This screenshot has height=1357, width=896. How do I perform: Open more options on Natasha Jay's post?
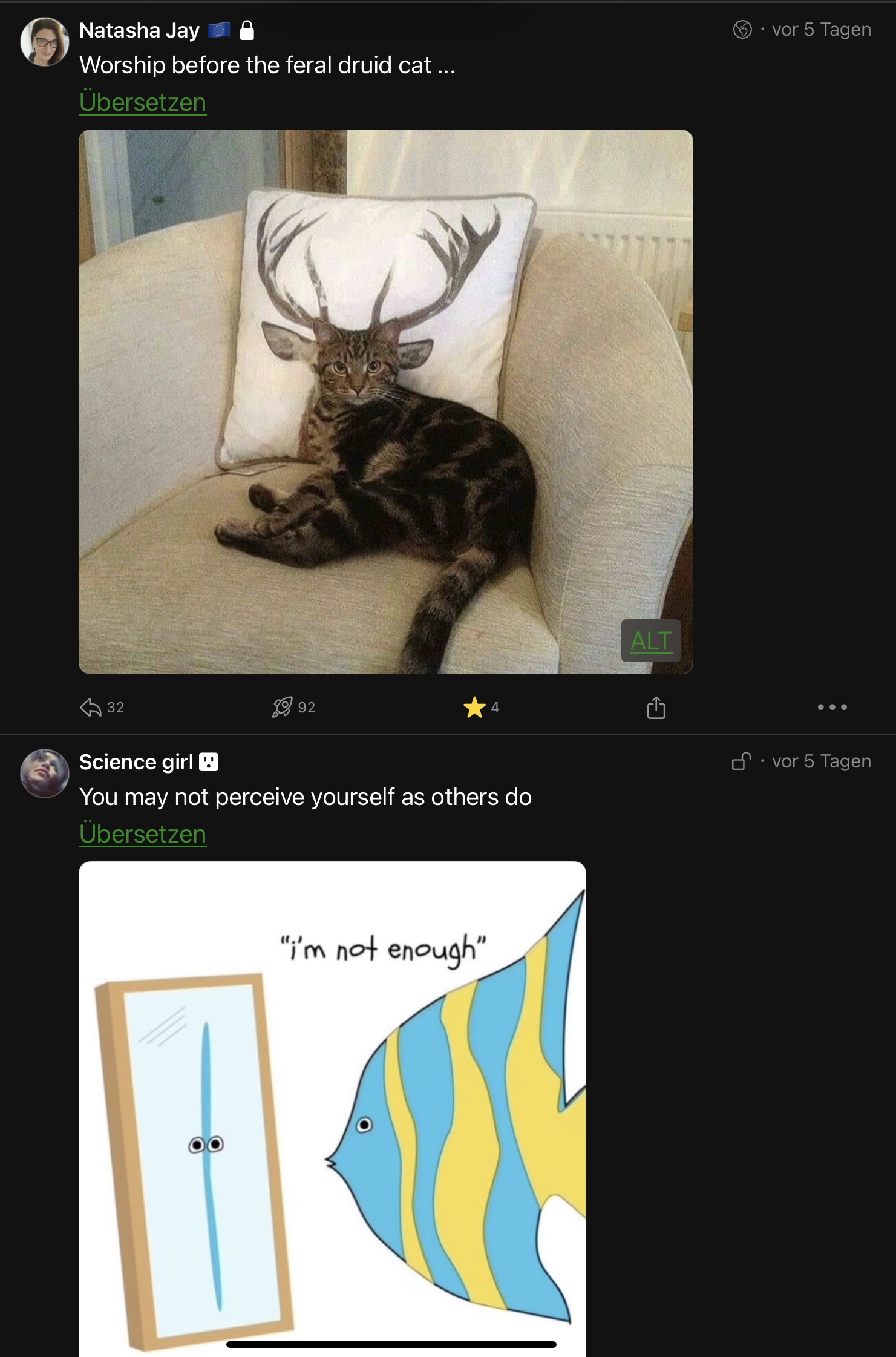832,707
